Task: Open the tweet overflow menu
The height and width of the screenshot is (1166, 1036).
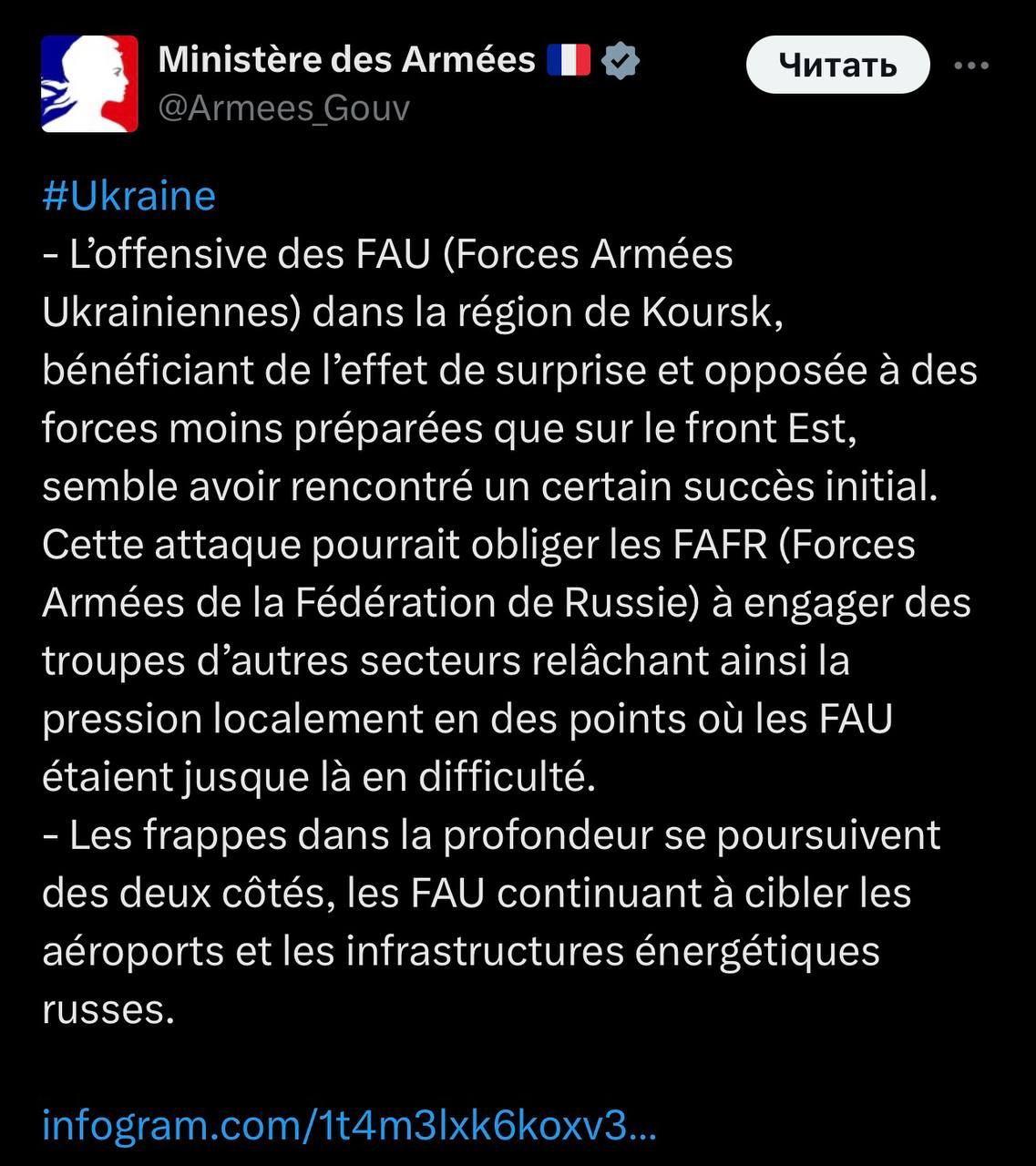Action: point(971,66)
